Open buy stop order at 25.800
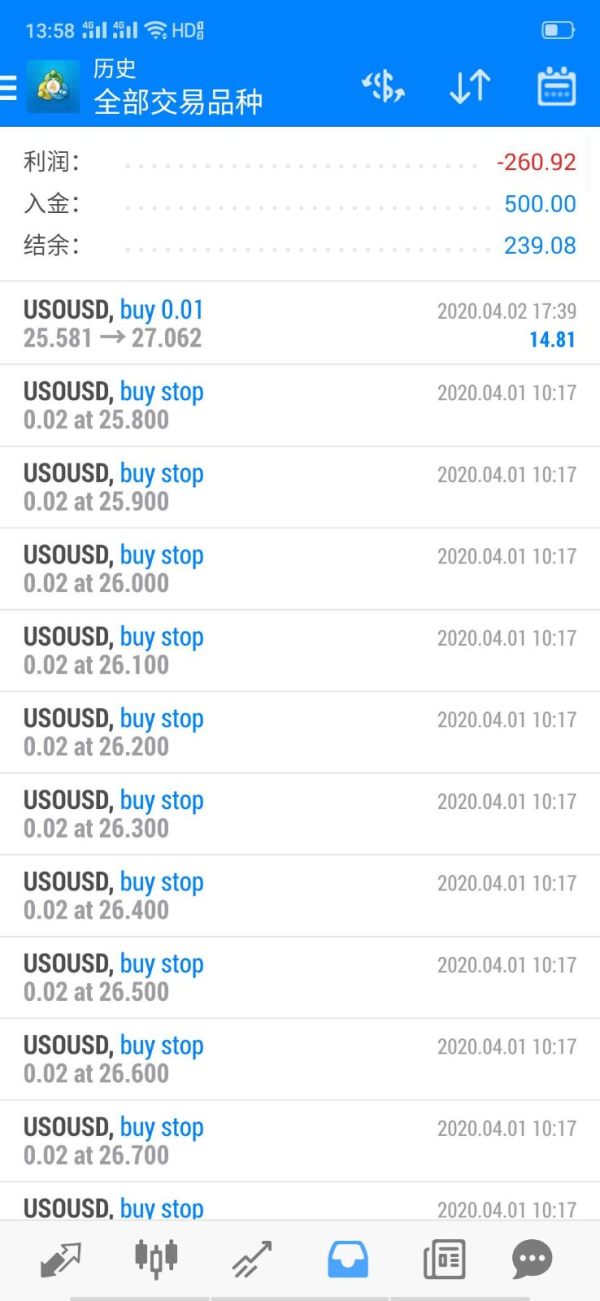The width and height of the screenshot is (600, 1301). [x=300, y=406]
